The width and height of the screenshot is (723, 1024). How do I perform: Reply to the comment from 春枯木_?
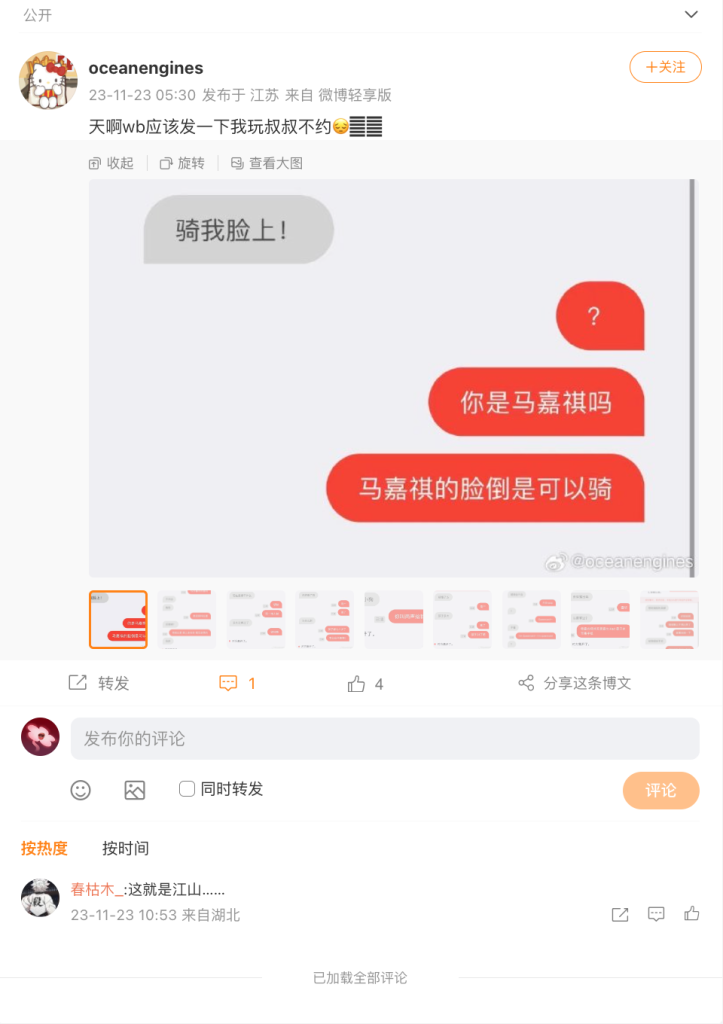click(656, 914)
